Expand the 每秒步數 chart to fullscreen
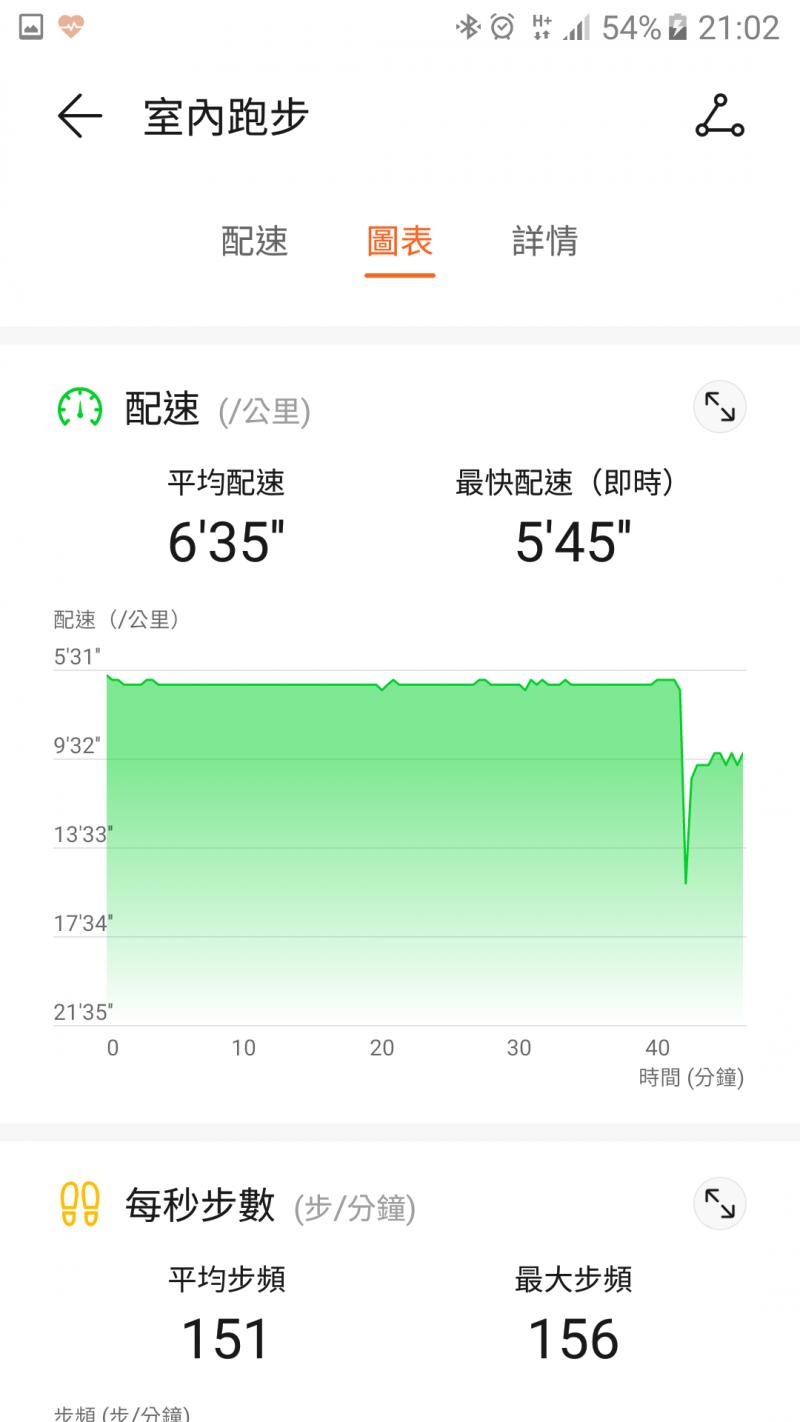This screenshot has width=800, height=1422. 720,1203
